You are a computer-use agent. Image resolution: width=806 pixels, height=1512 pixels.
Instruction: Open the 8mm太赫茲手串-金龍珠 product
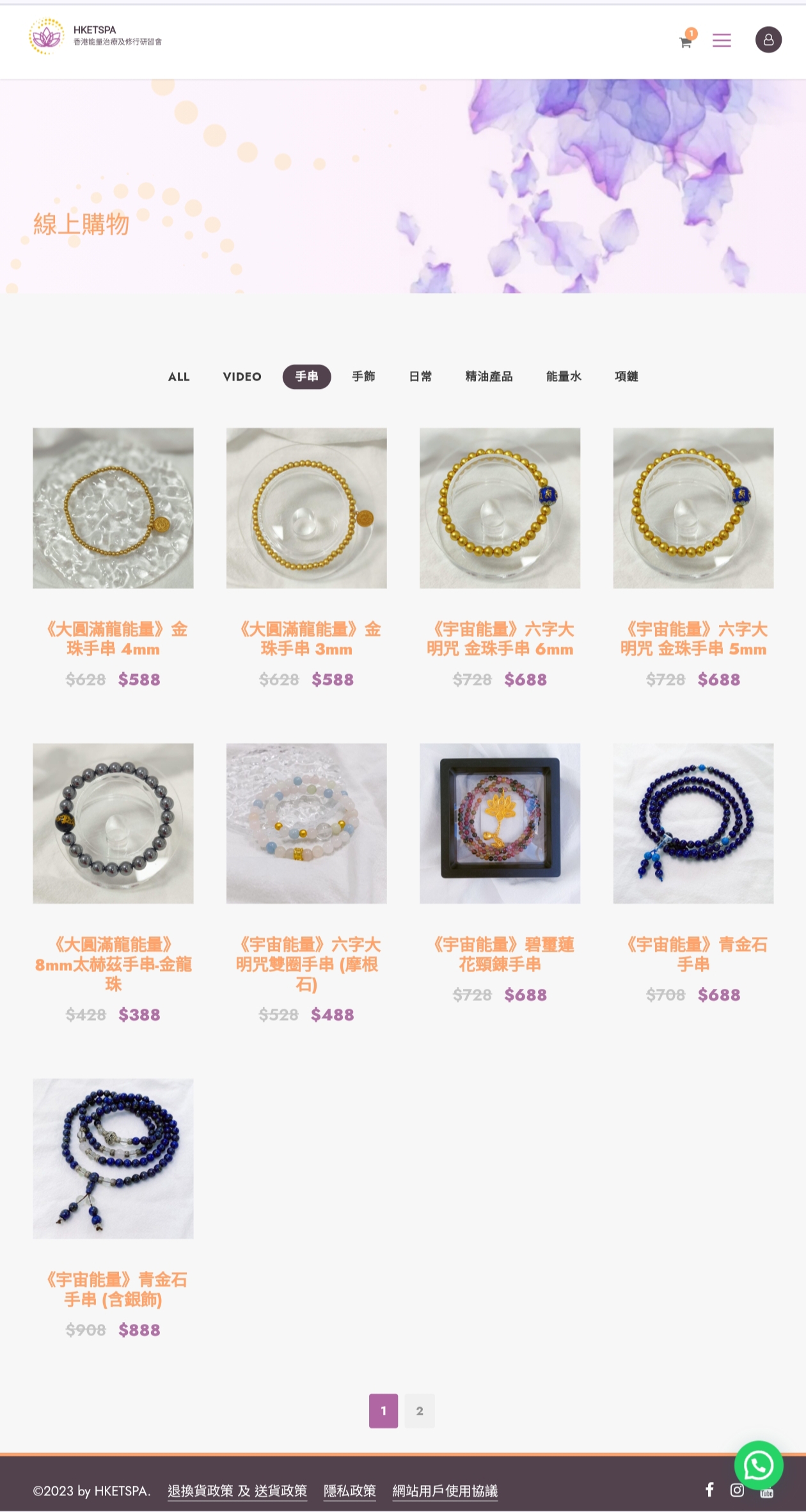pyautogui.click(x=113, y=964)
